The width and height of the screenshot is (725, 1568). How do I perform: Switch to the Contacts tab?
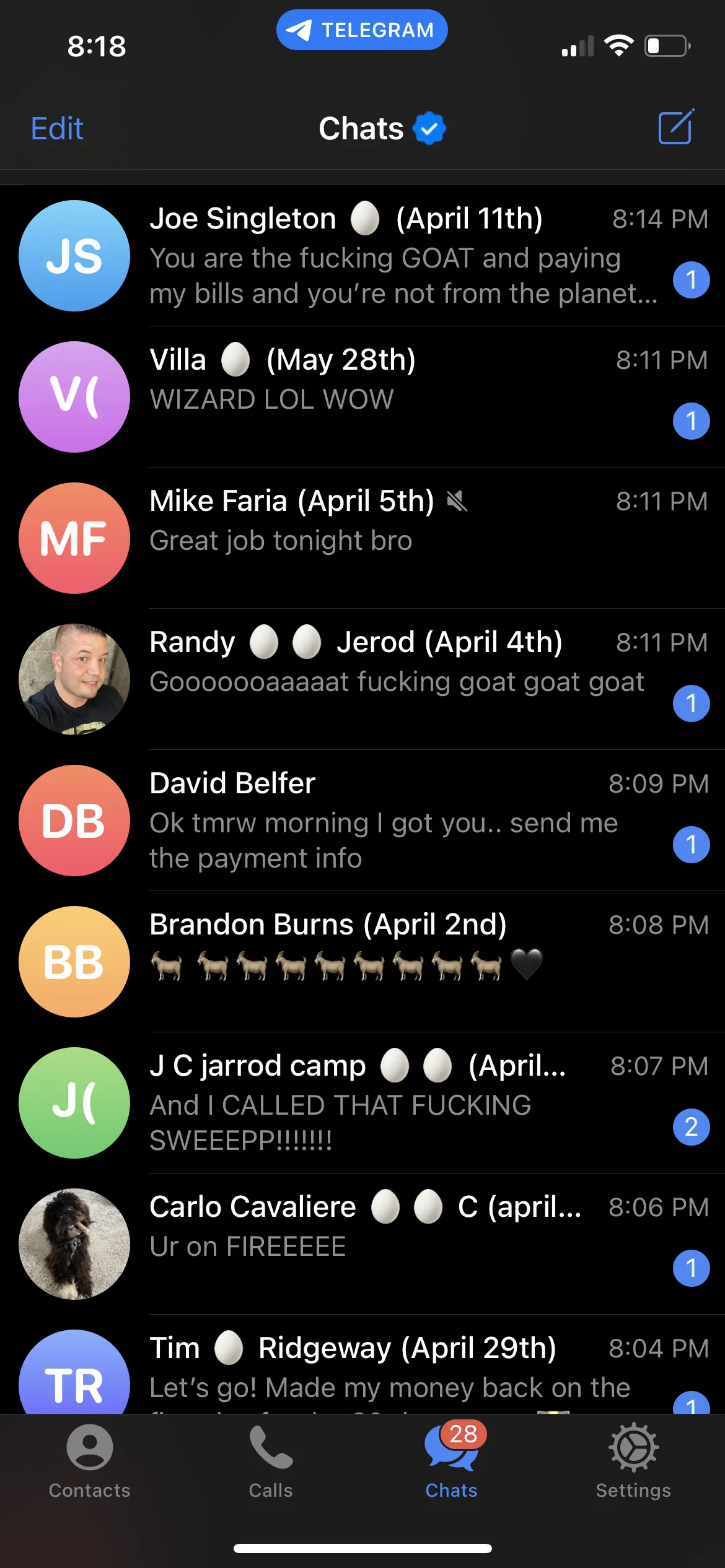pyautogui.click(x=90, y=1461)
